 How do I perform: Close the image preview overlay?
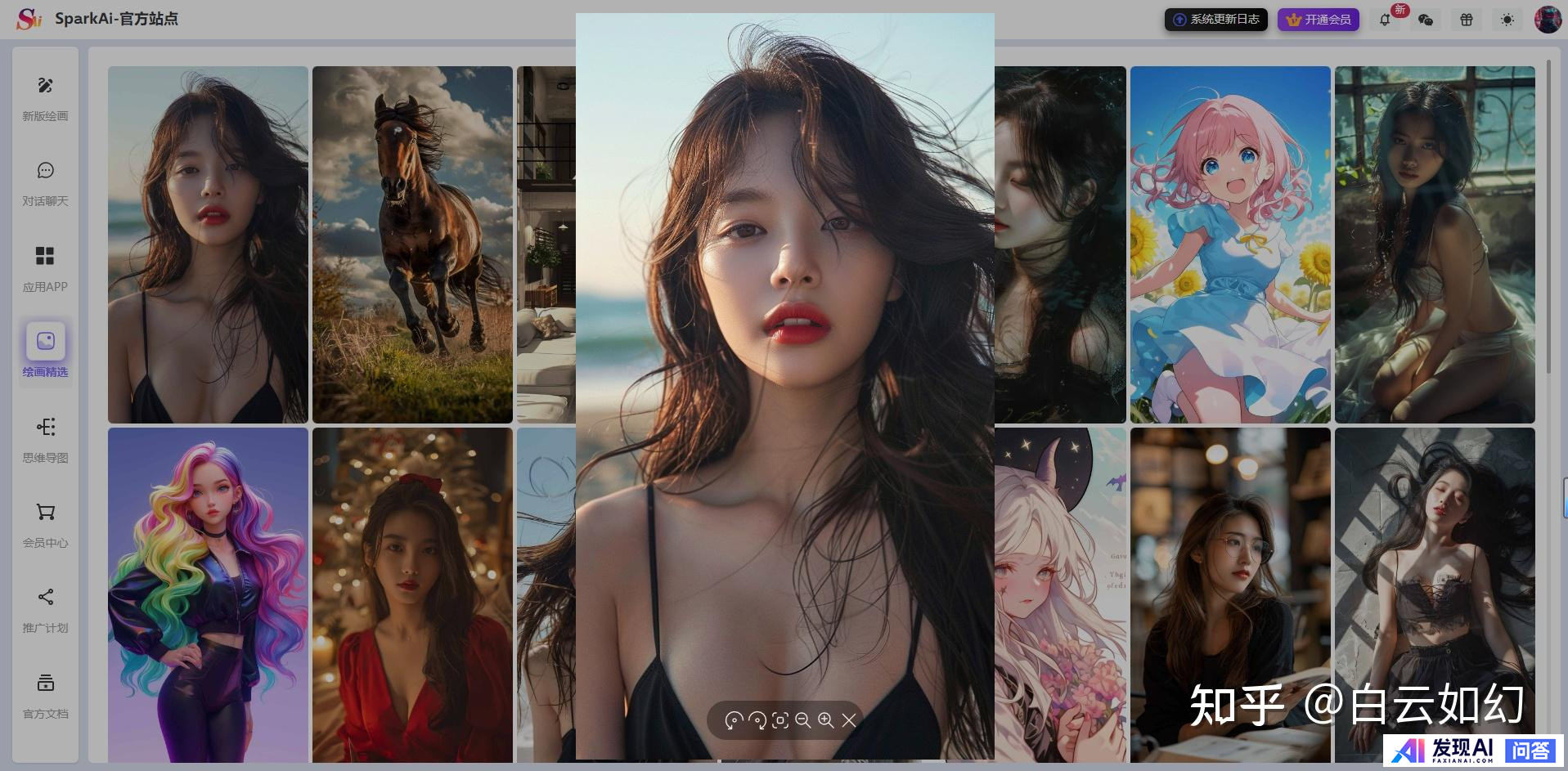coord(849,720)
